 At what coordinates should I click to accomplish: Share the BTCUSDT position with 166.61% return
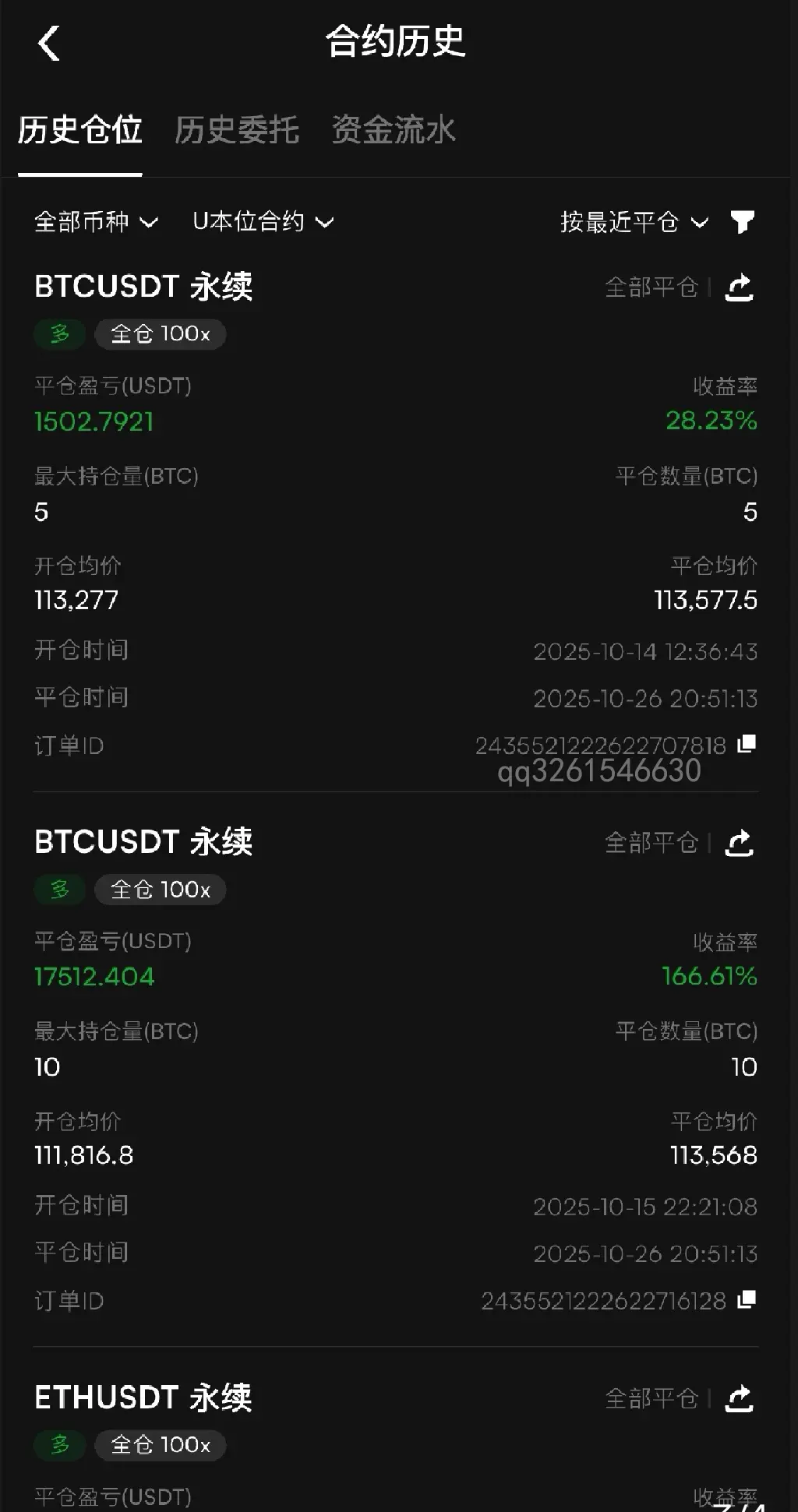click(739, 843)
